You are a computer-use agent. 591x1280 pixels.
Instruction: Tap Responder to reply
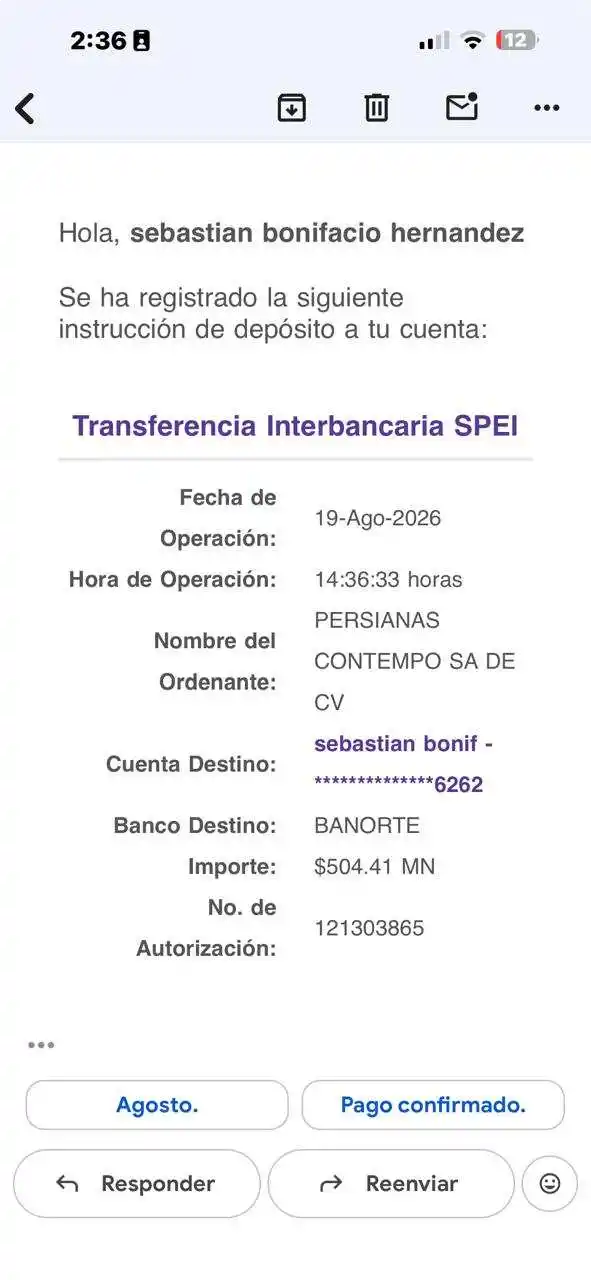pos(137,1184)
